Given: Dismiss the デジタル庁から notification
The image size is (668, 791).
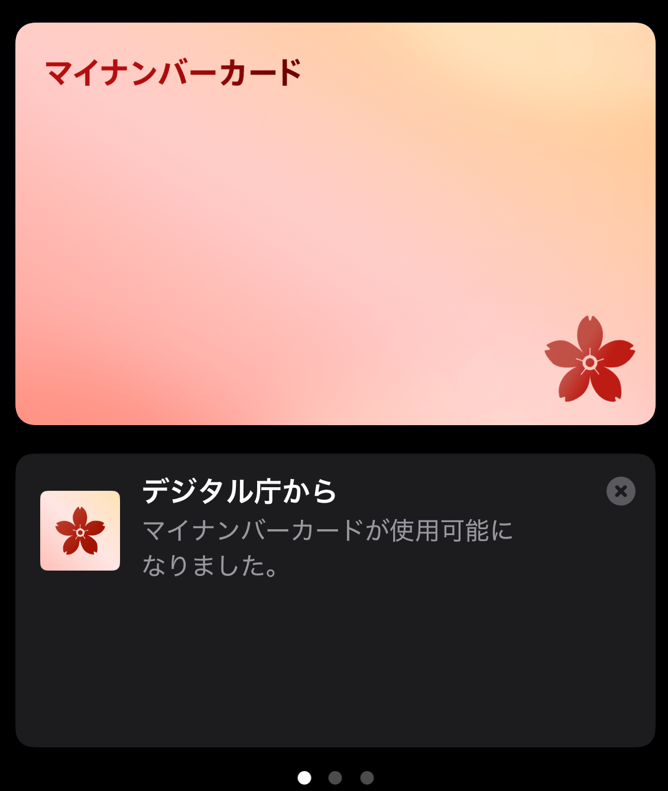Looking at the screenshot, I should (620, 491).
